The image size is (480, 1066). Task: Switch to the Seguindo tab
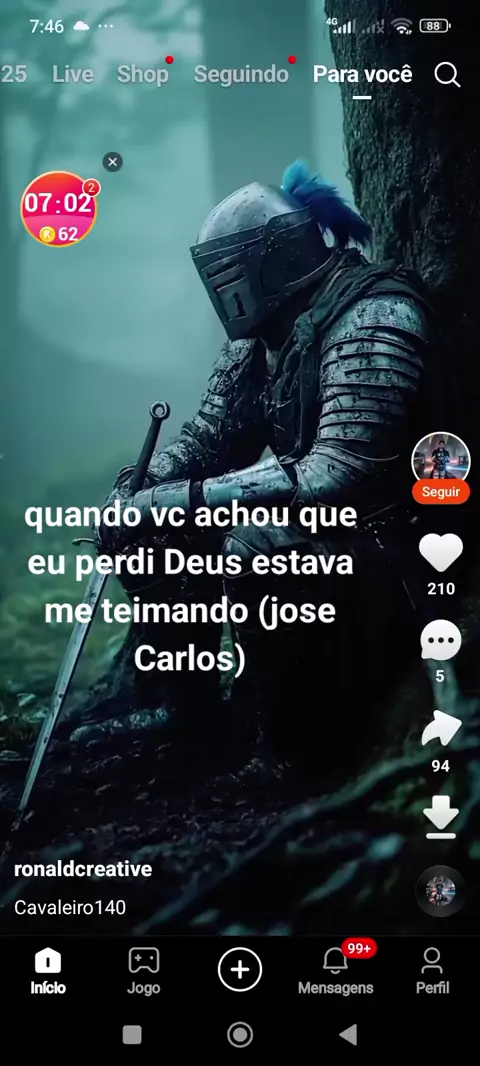[241, 74]
